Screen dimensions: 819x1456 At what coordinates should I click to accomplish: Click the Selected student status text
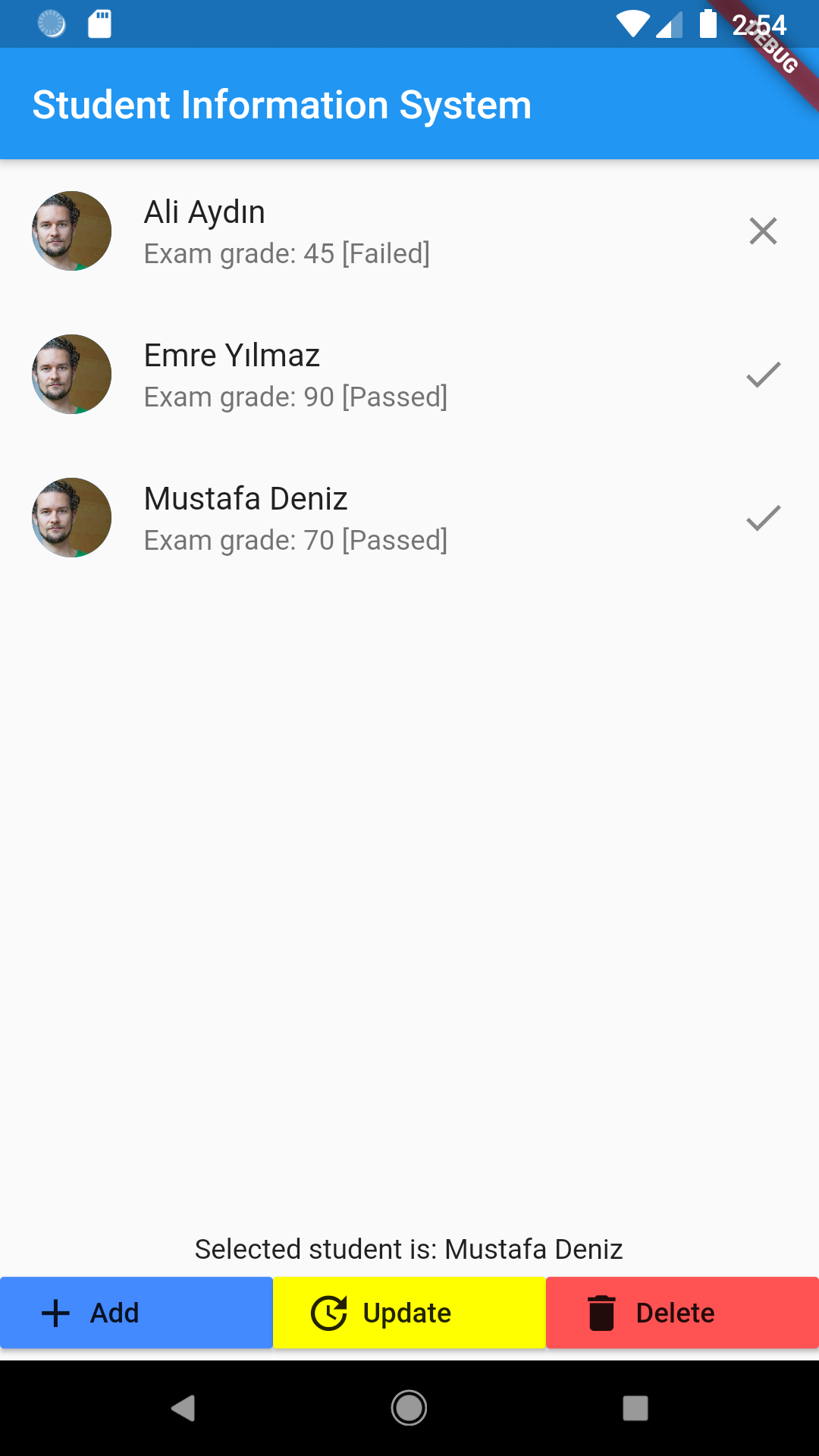pyautogui.click(x=409, y=1249)
